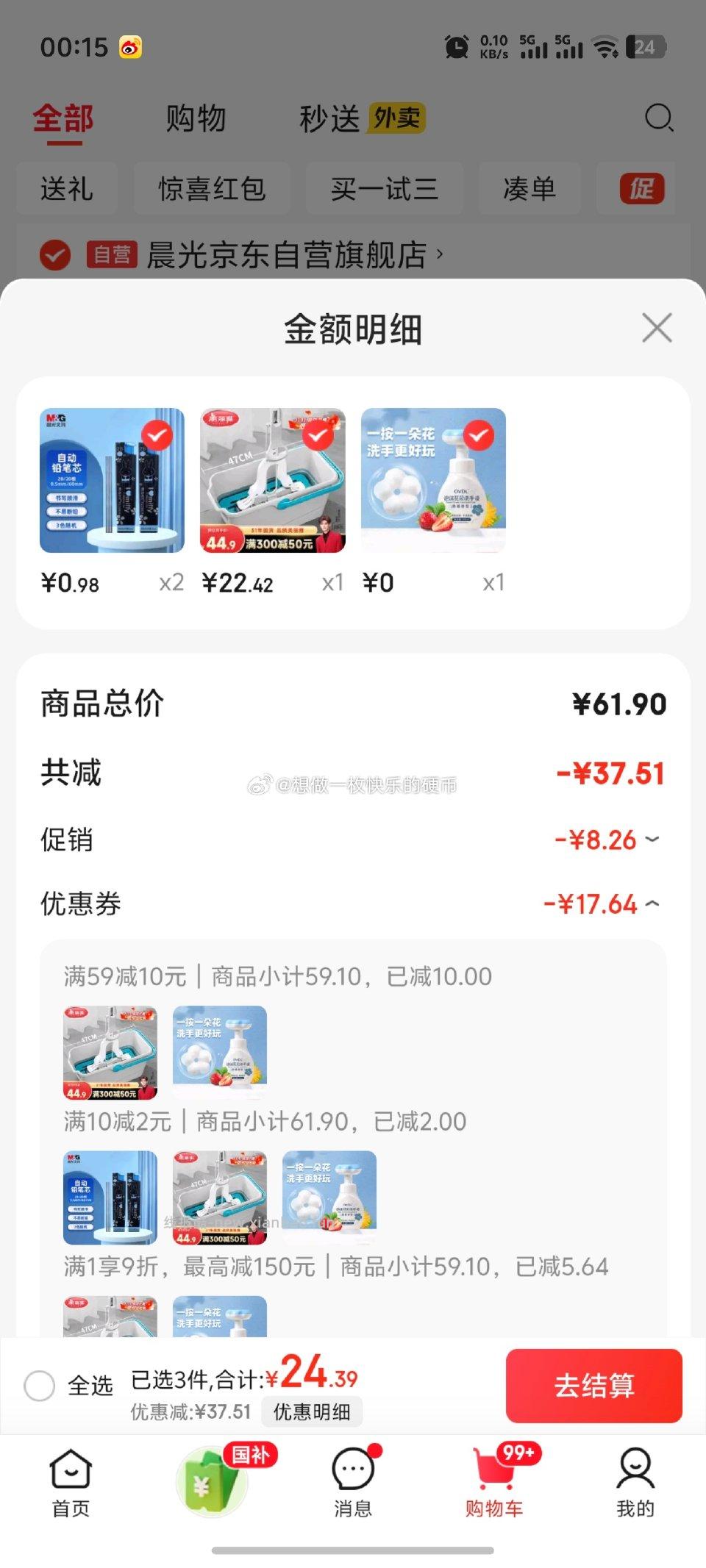The image size is (706, 1568).
Task: Tap the 首页 home icon
Action: tap(70, 1478)
